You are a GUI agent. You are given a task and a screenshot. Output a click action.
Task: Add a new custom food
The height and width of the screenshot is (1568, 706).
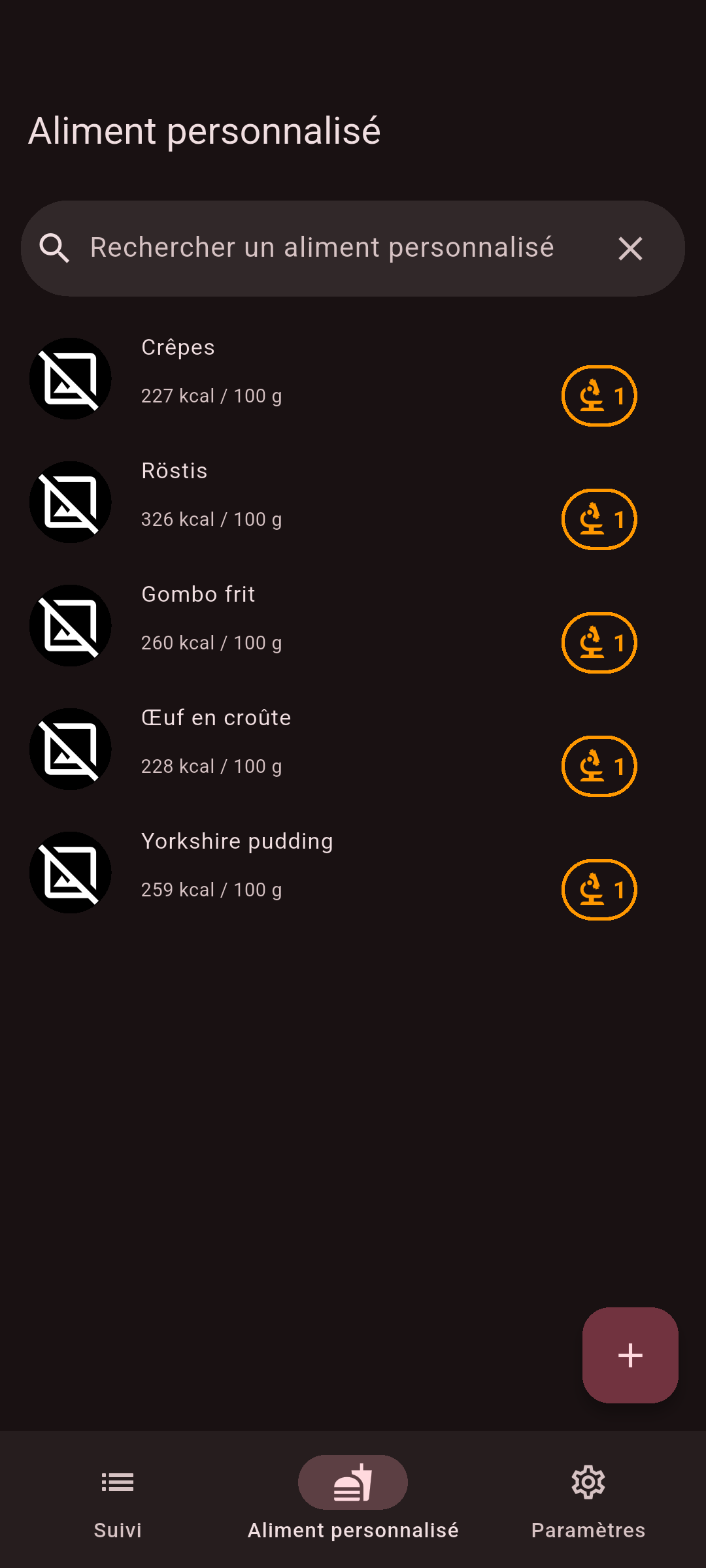tap(630, 1355)
